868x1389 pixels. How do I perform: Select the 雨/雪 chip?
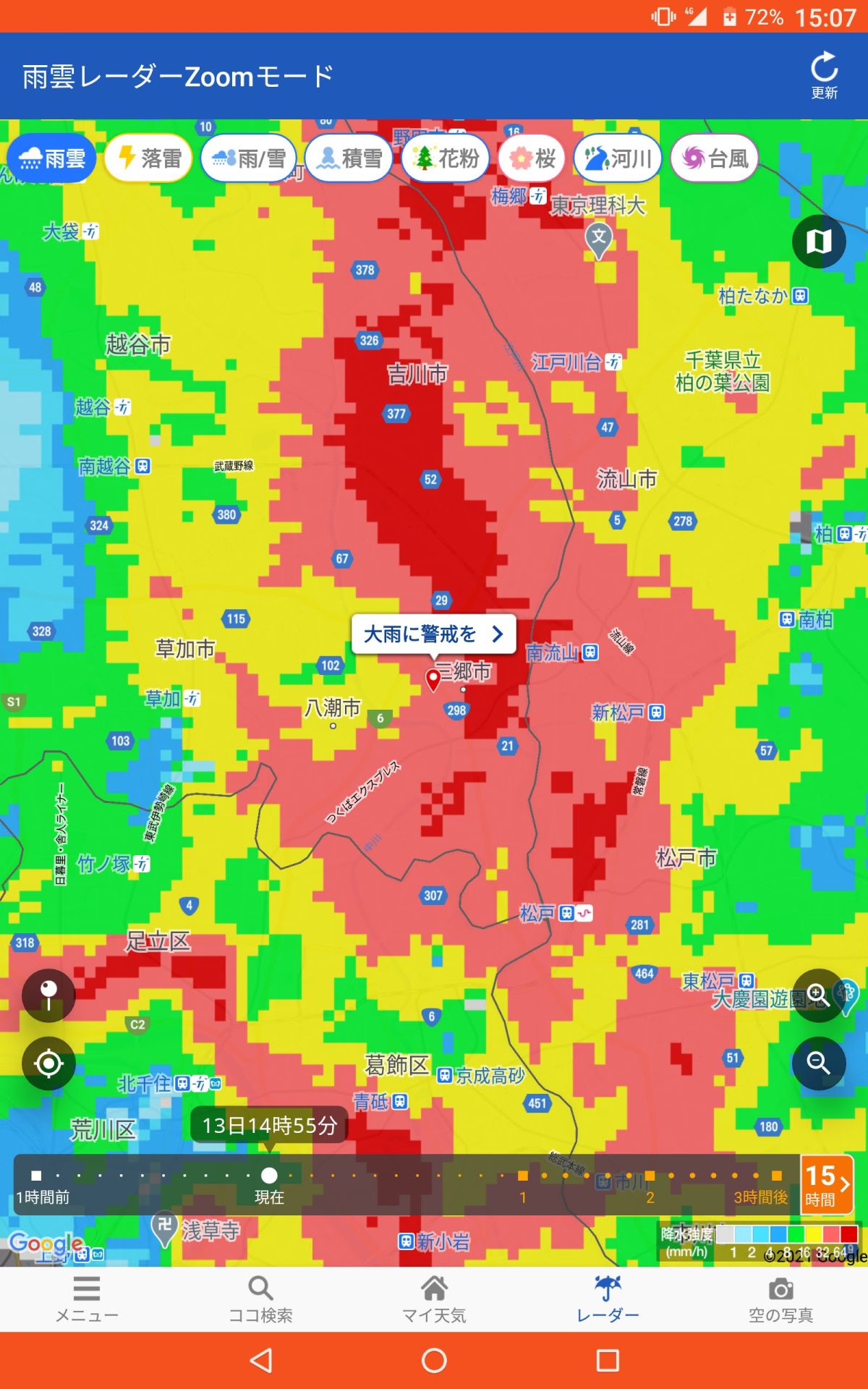pos(249,158)
